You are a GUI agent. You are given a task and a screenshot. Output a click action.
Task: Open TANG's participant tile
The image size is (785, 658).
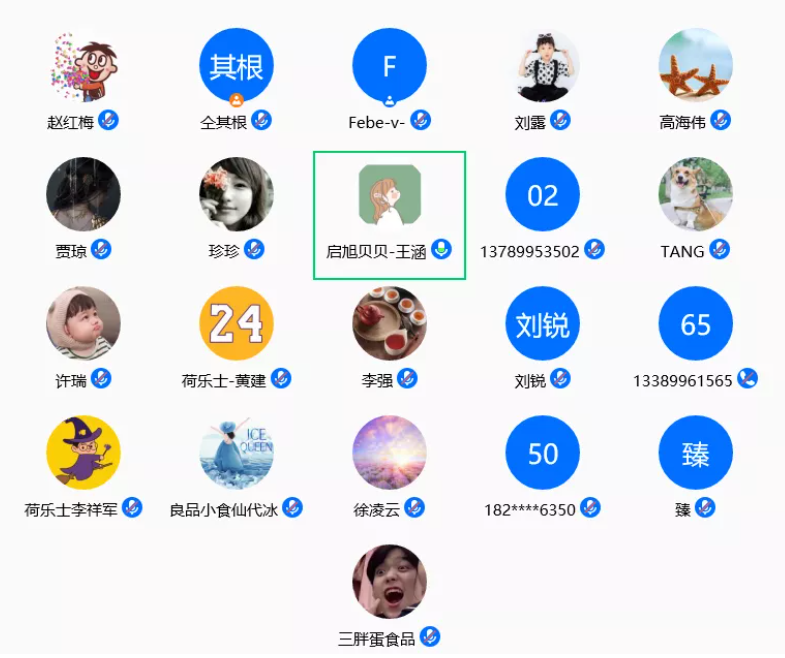point(696,195)
